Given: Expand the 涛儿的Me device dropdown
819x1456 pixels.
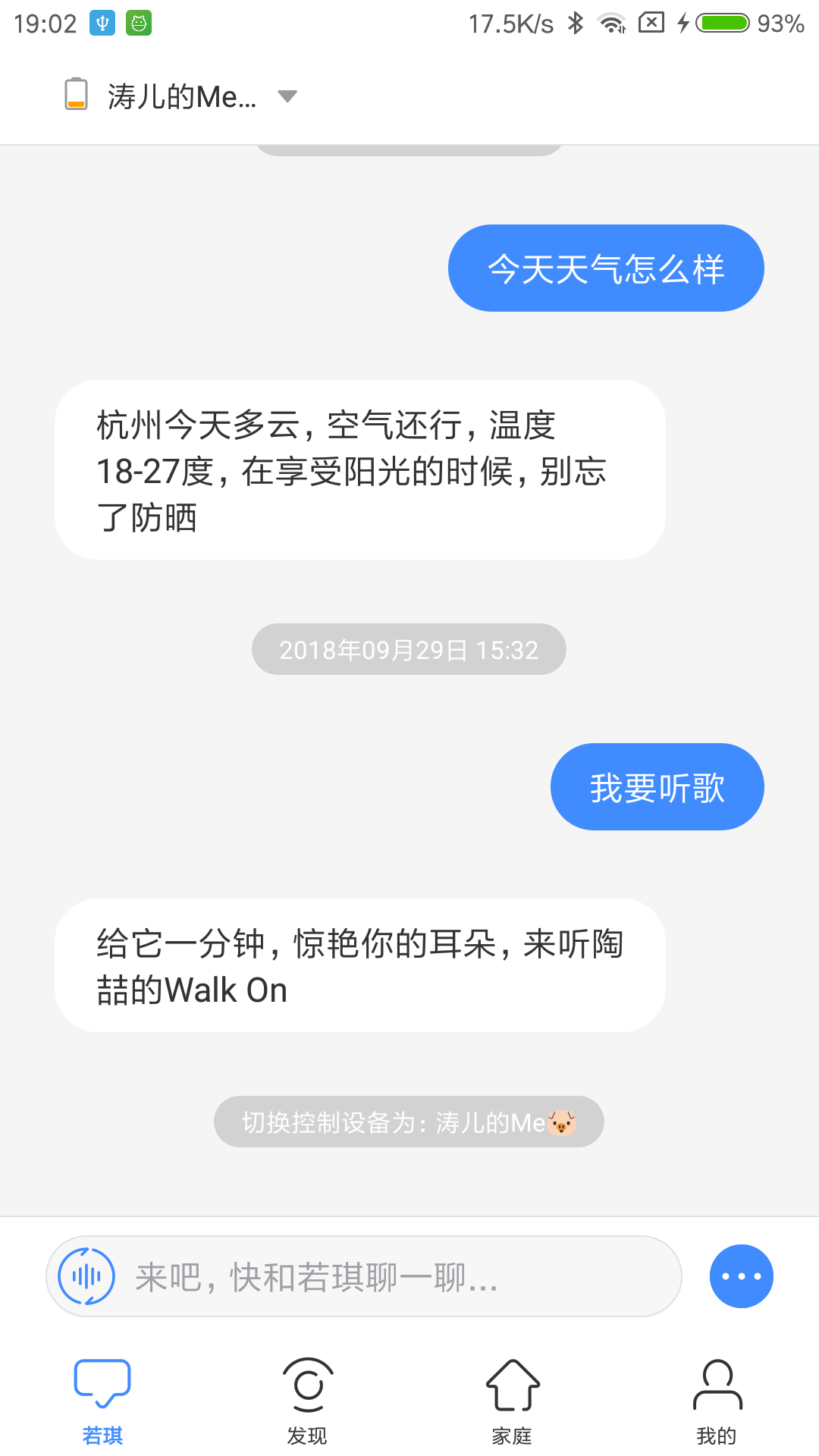Looking at the screenshot, I should click(287, 96).
